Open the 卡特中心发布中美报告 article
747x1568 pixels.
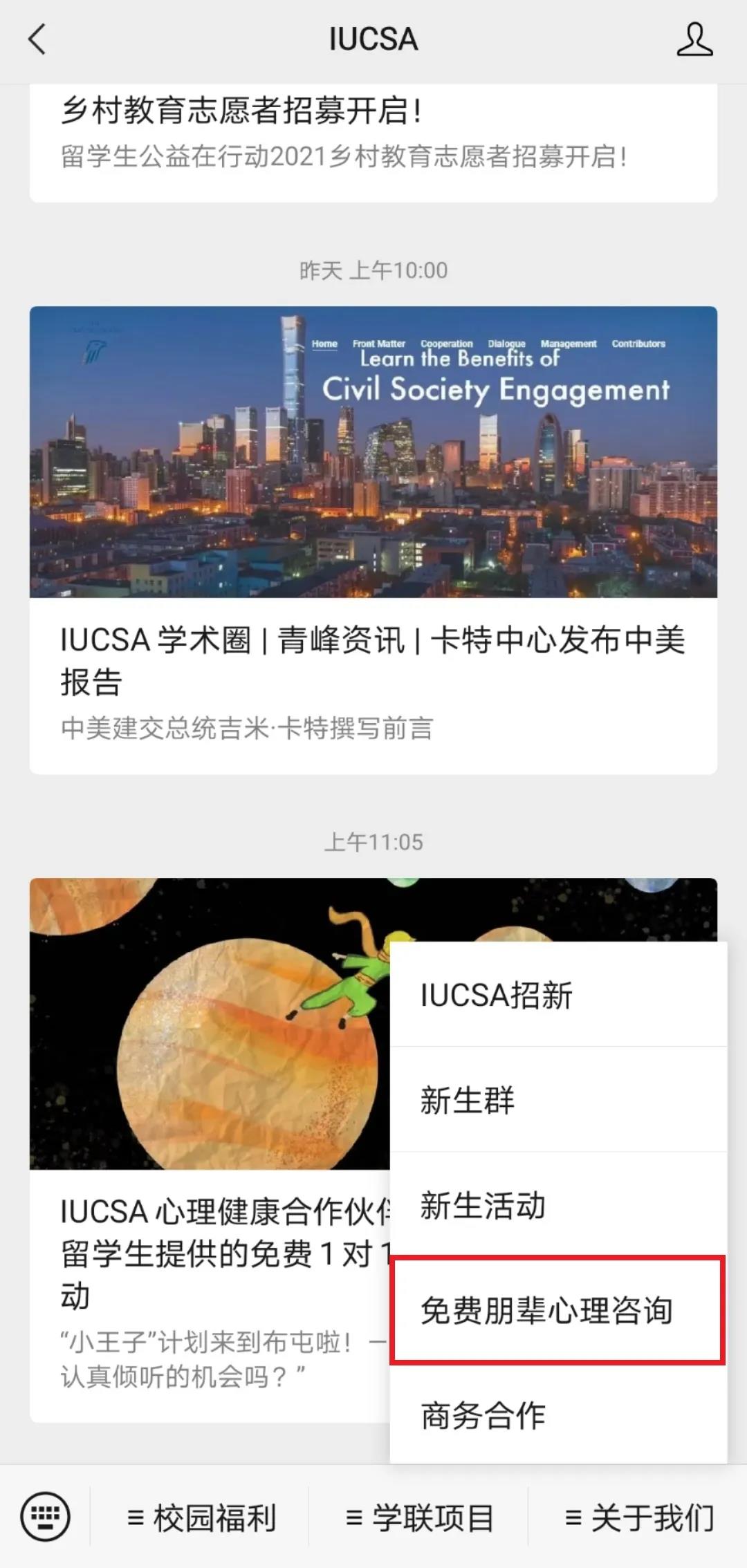click(x=372, y=660)
